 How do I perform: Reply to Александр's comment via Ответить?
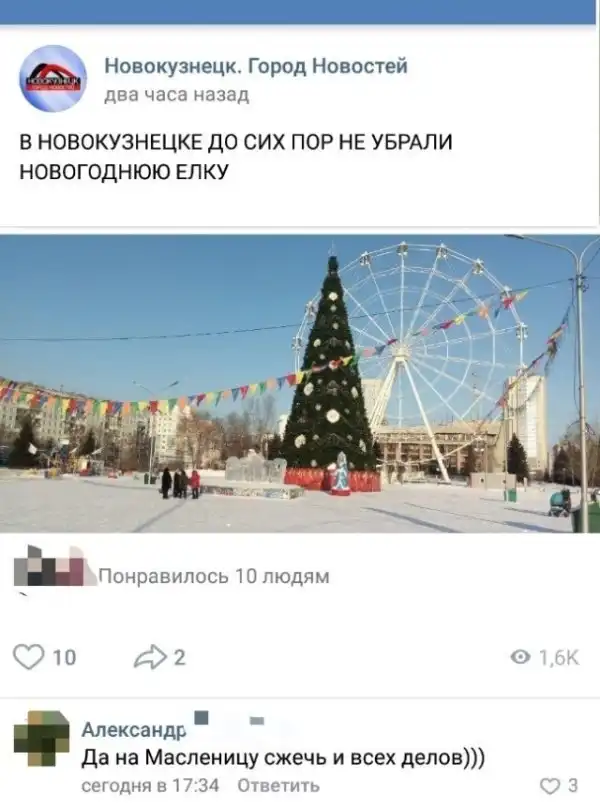pos(280,785)
